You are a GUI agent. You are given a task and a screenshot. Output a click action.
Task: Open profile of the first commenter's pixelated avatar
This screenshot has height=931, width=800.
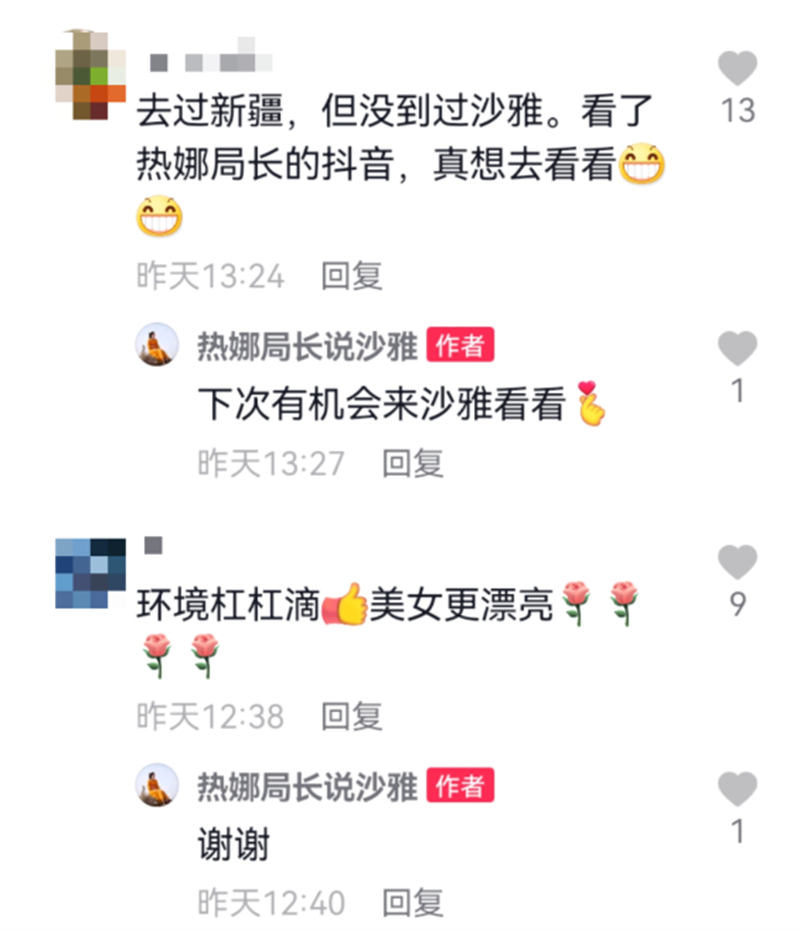coord(90,75)
